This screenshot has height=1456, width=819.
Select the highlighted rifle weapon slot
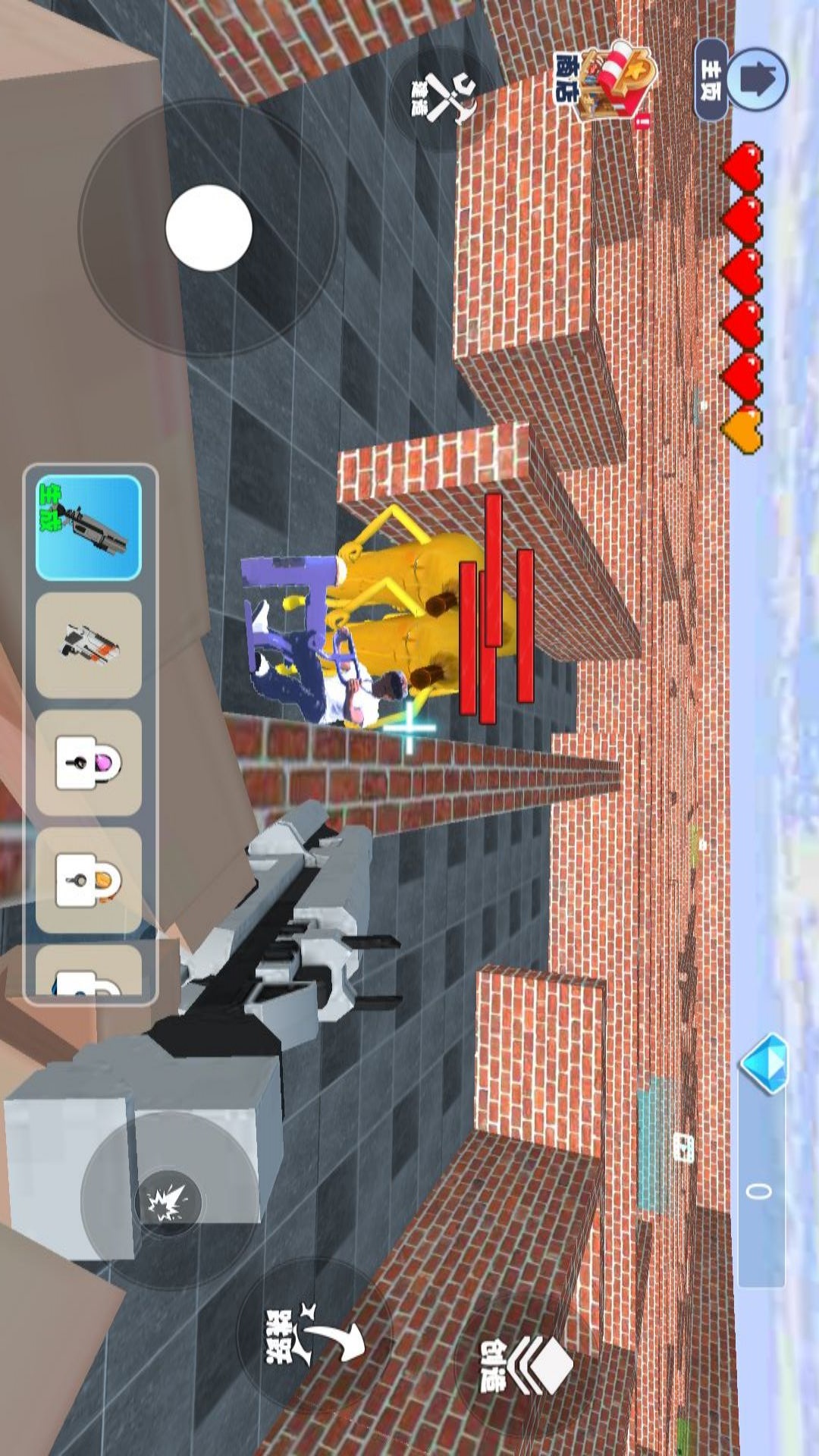point(89,528)
